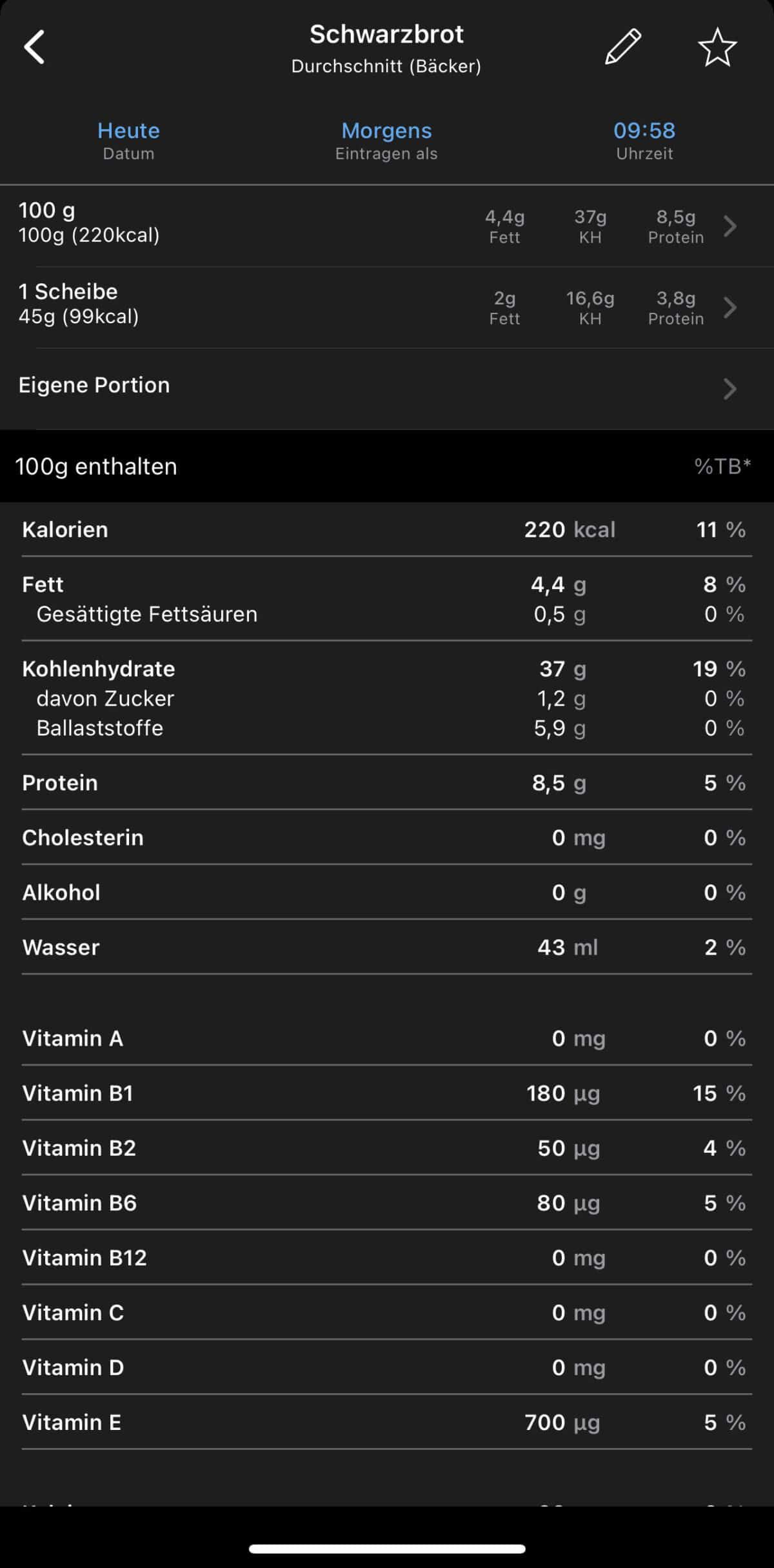Tap the Fett row
Image resolution: width=774 pixels, height=1568 pixels.
click(x=387, y=584)
